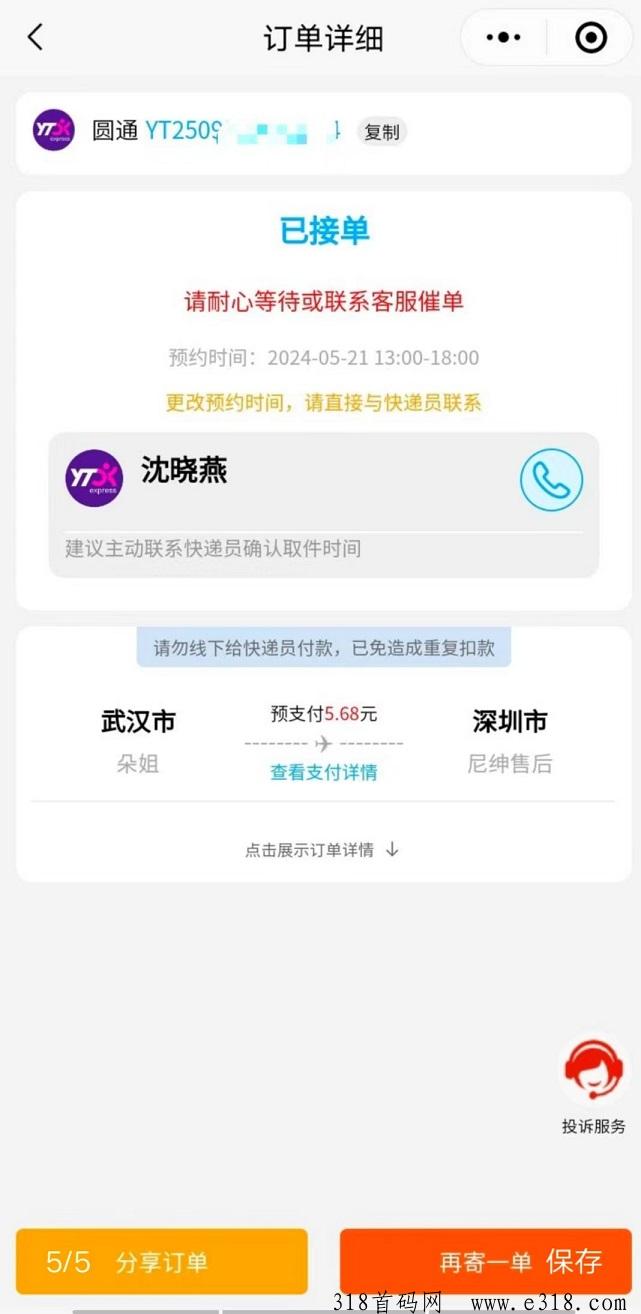Share this order via 分享订单
The width and height of the screenshot is (641, 1314).
coord(161,1262)
